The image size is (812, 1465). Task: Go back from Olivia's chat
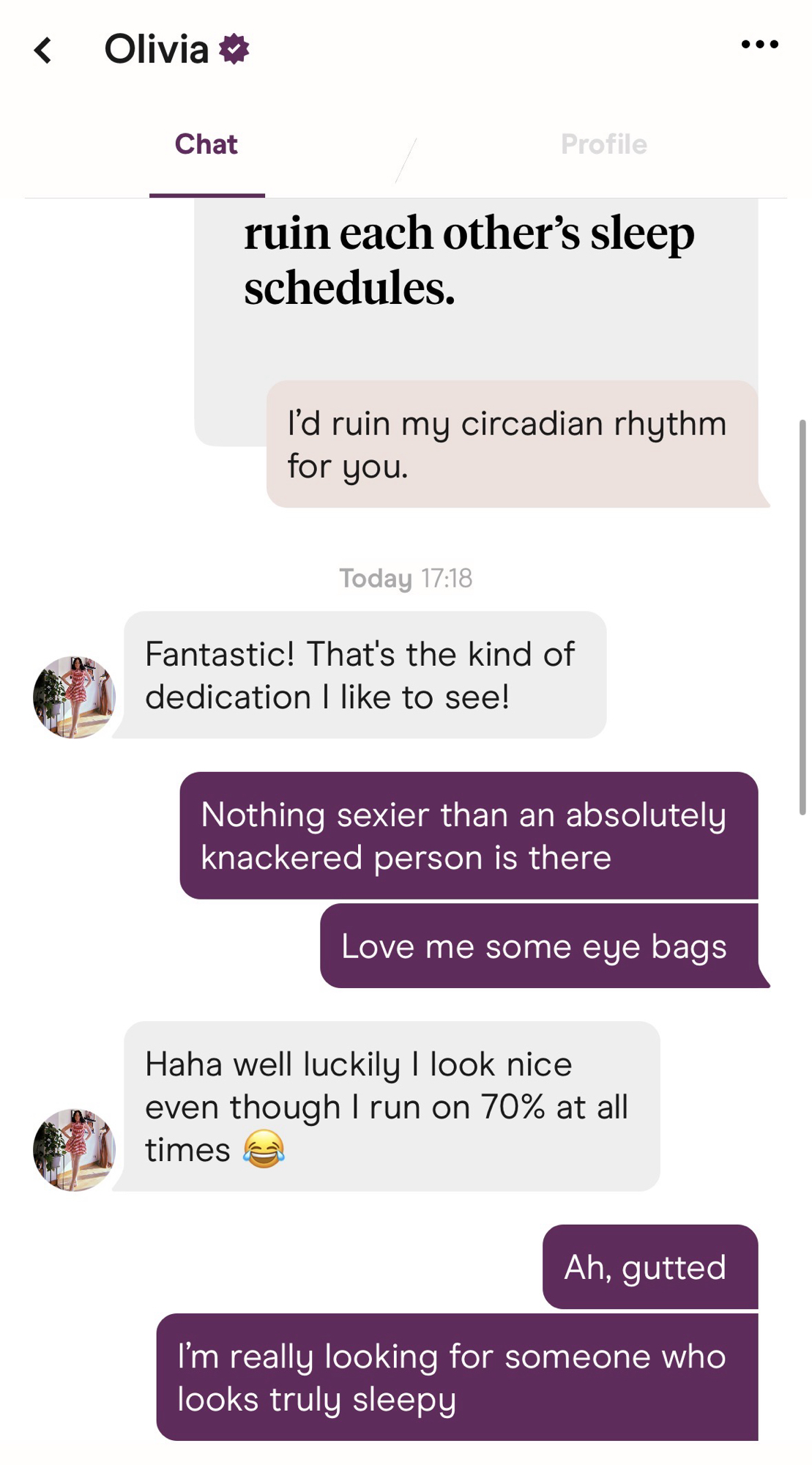point(43,51)
